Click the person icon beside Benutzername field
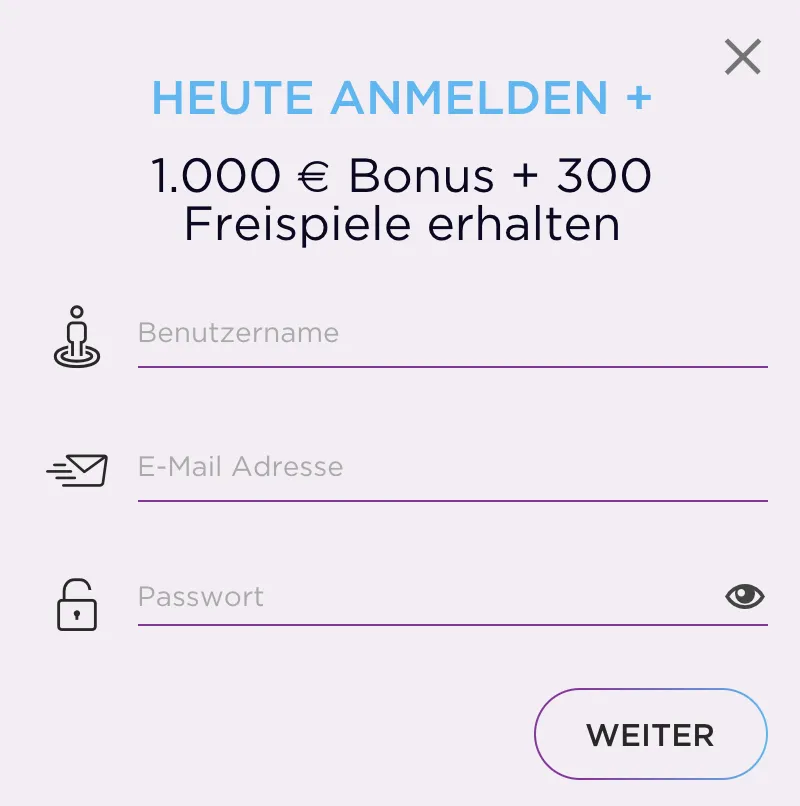 pyautogui.click(x=75, y=335)
